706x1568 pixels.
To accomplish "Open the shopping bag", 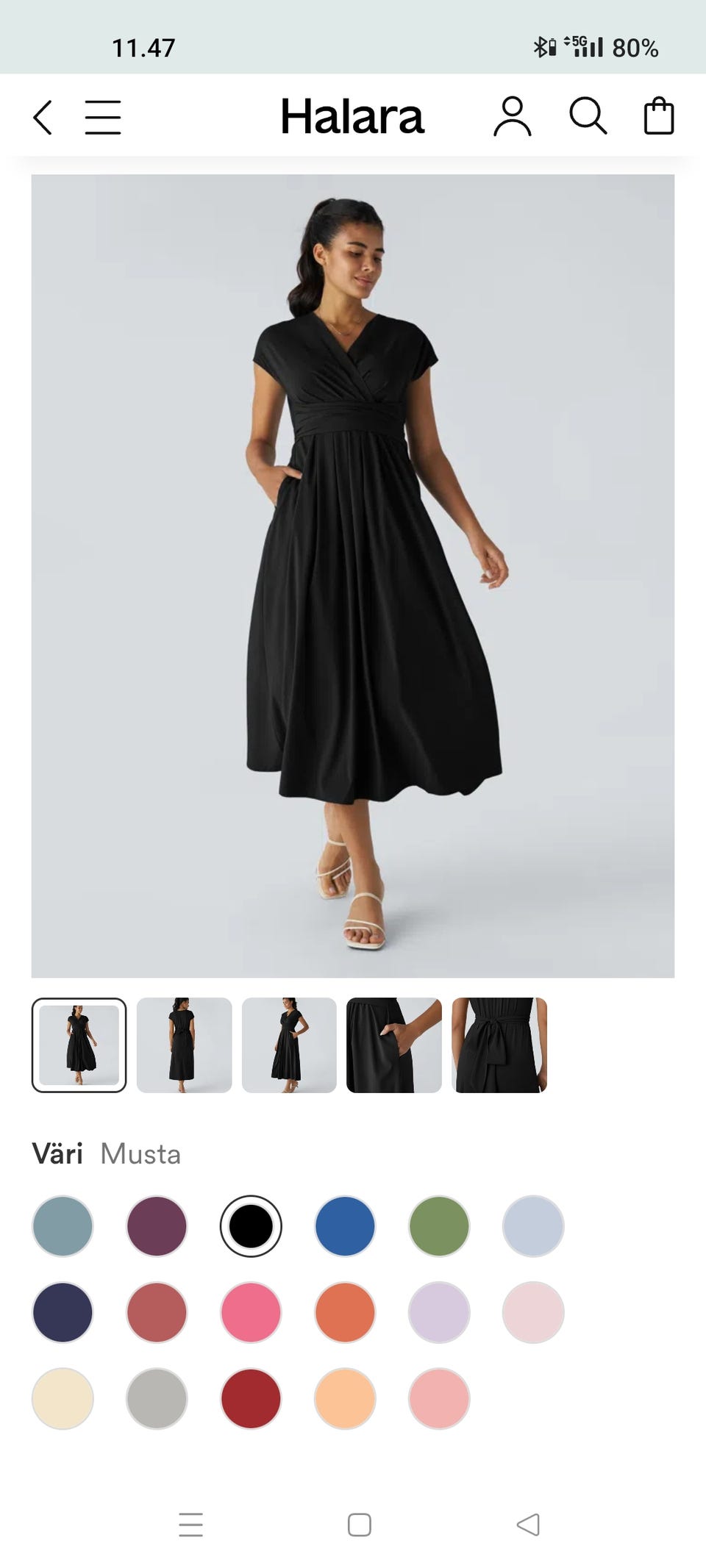I will click(659, 116).
